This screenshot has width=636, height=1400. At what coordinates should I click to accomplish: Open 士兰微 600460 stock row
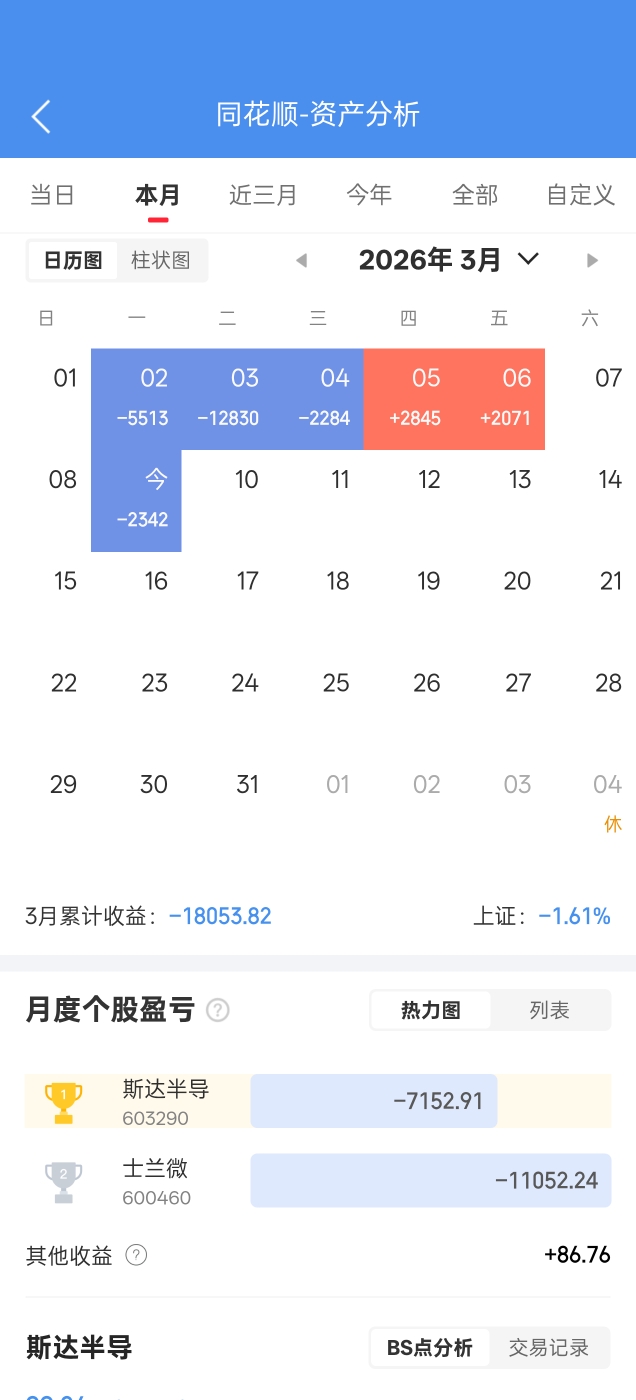point(317,1180)
